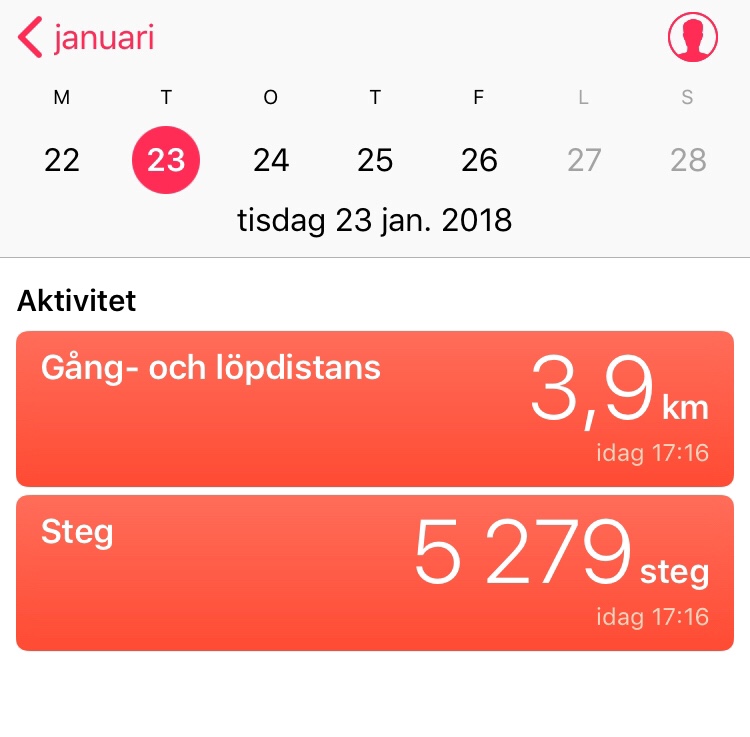Image resolution: width=750 pixels, height=737 pixels.
Task: Select Thursday 25 in the week row
Action: pos(375,160)
